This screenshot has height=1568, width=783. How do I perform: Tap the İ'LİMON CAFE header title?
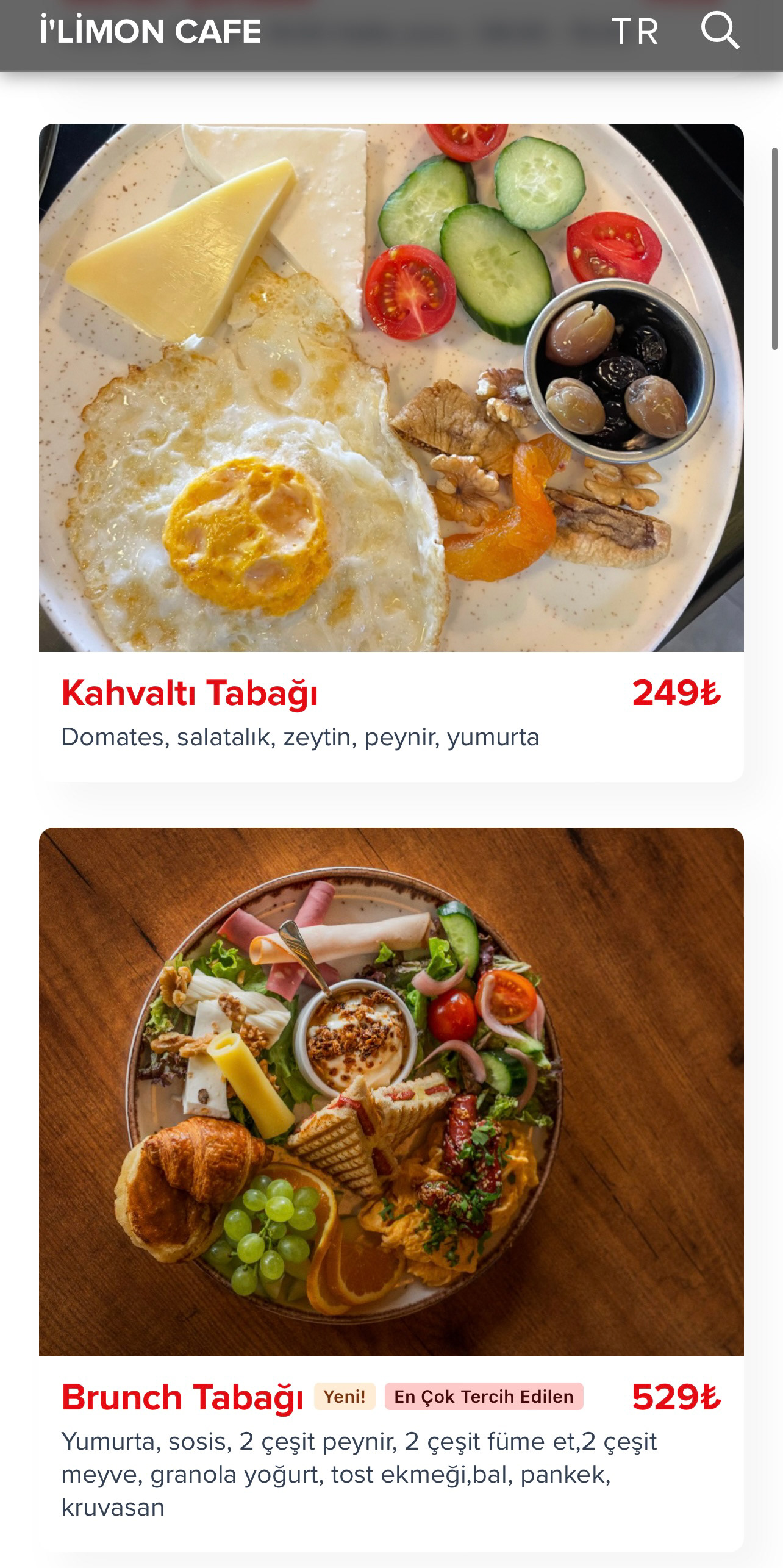(151, 32)
